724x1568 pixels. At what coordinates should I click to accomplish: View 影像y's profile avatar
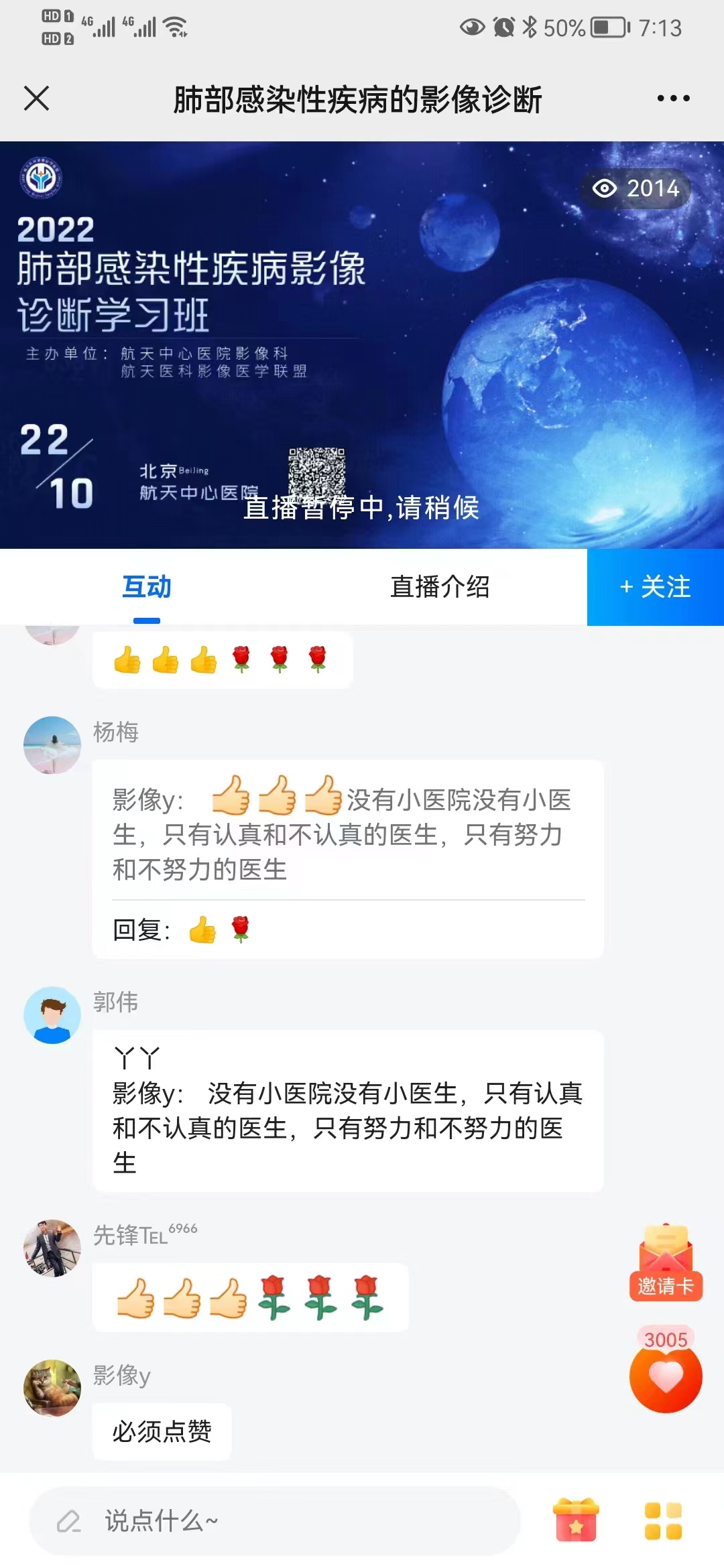pos(52,1388)
